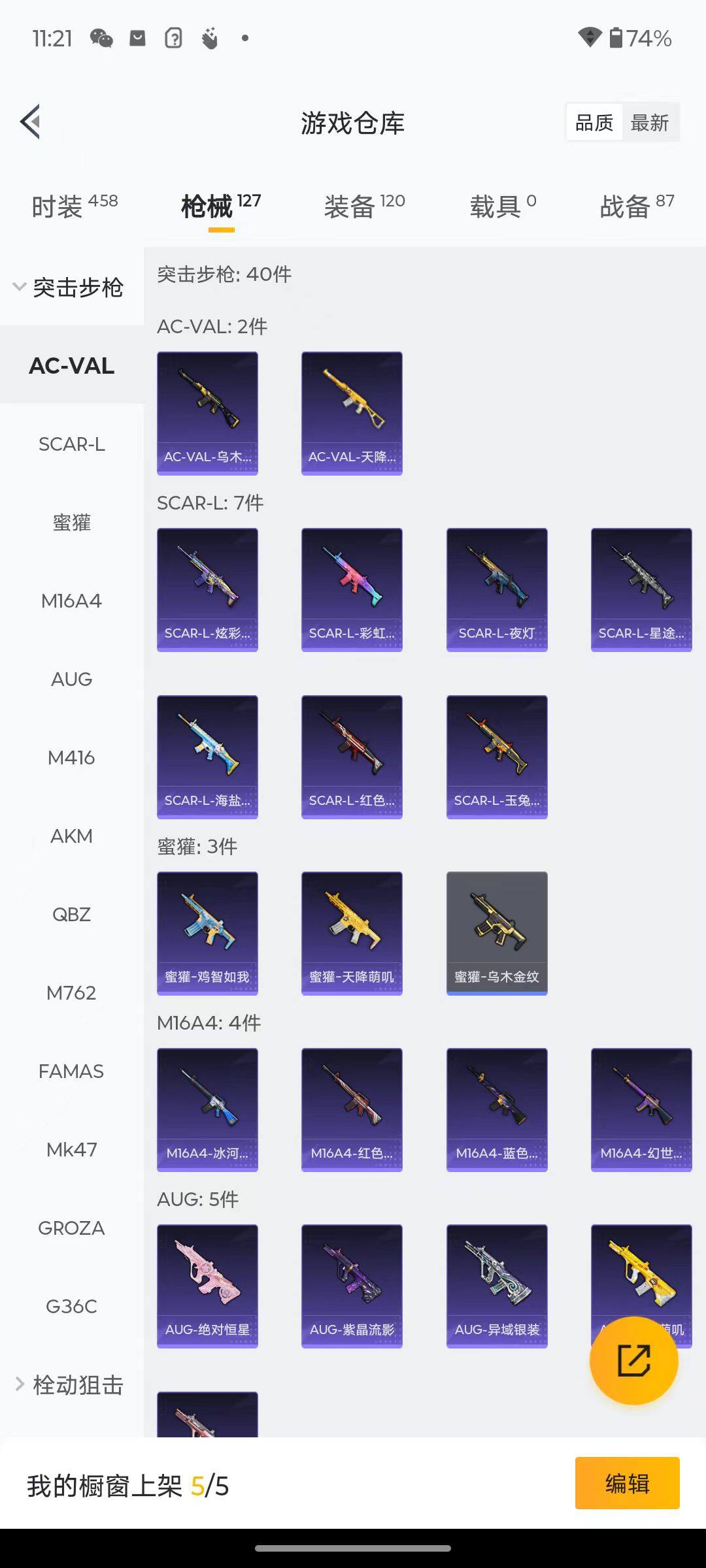Open the 蜜獾-鸡智如我 skin
Image resolution: width=706 pixels, height=1568 pixels.
pos(207,933)
